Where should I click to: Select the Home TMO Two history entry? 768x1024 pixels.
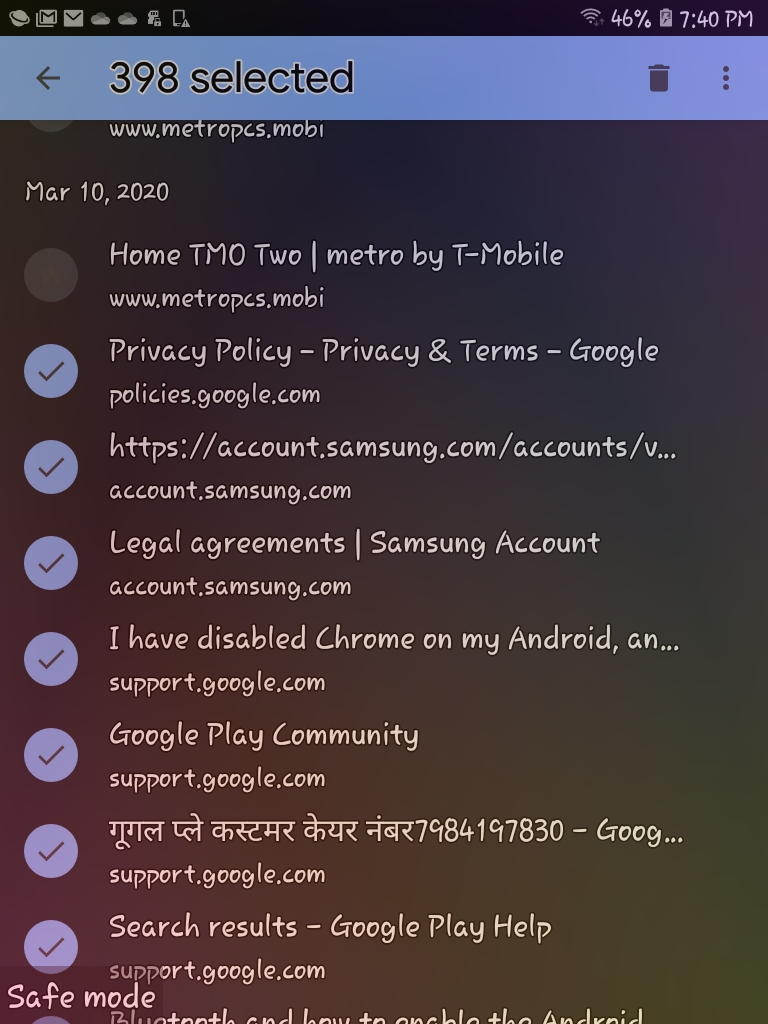click(51, 275)
